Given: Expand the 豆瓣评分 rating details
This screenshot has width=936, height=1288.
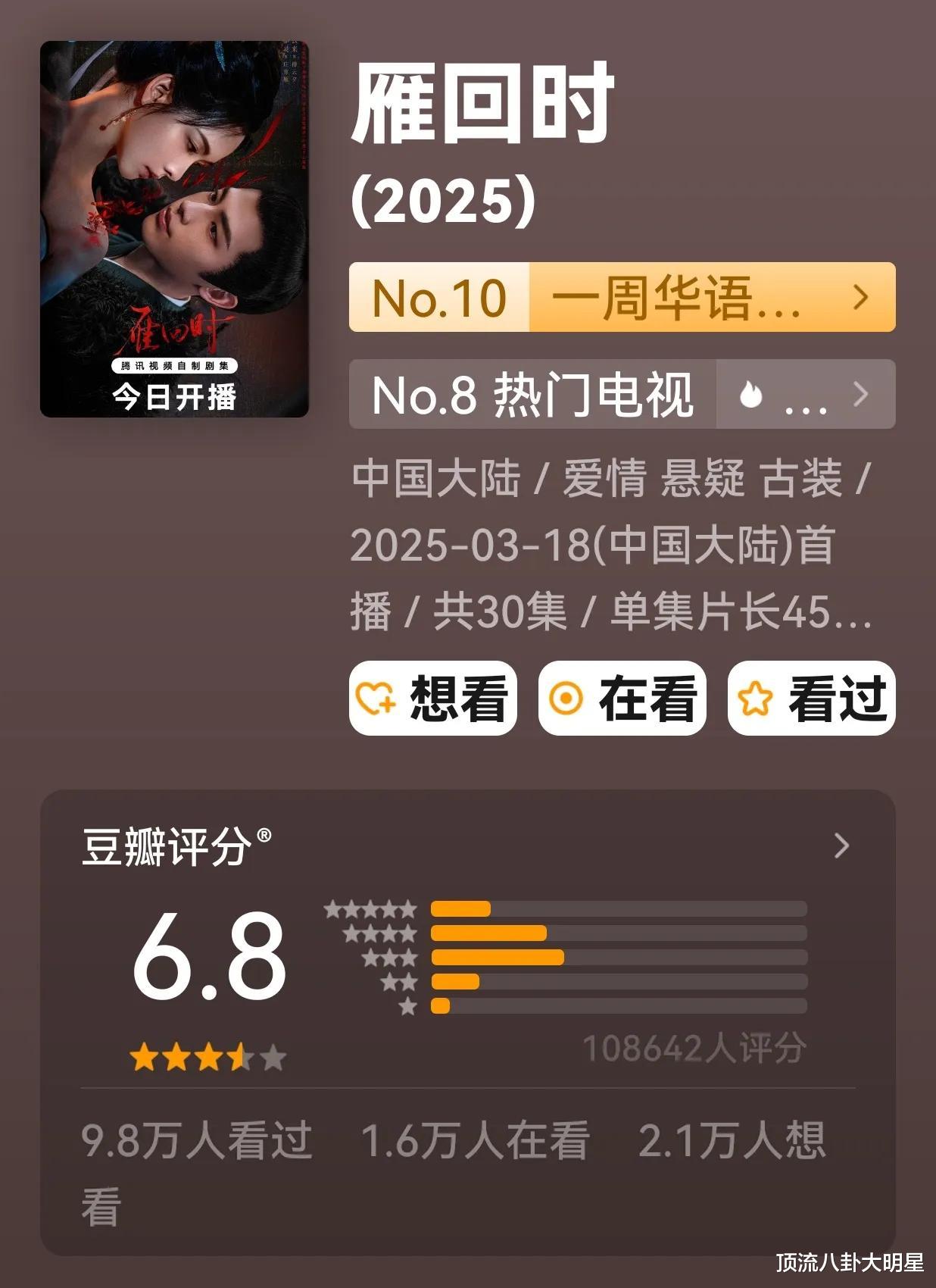Looking at the screenshot, I should [x=841, y=846].
